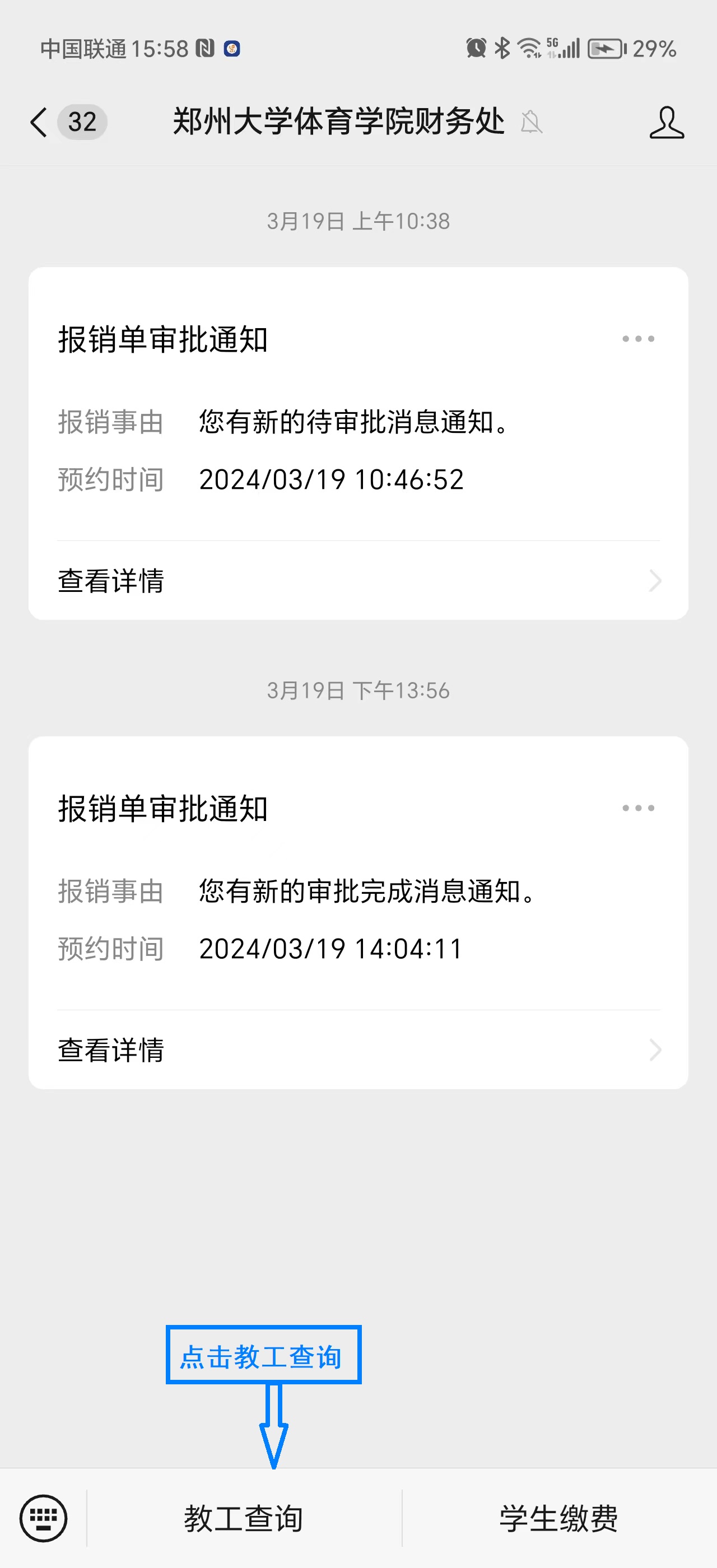Viewport: 717px width, 1568px height.
Task: Switch to keyboard input mode
Action: [43, 1518]
